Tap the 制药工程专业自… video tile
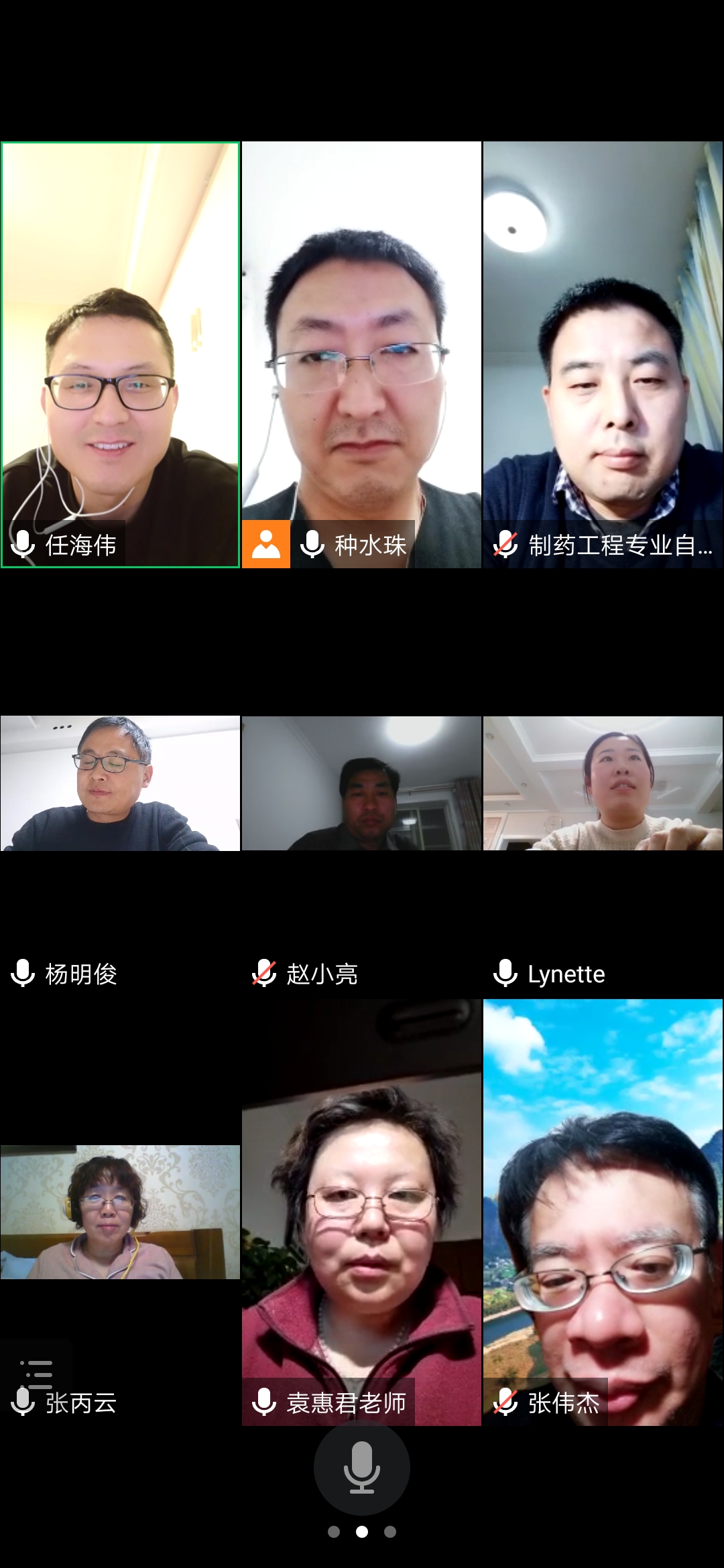Viewport: 724px width, 1568px height. click(x=603, y=354)
